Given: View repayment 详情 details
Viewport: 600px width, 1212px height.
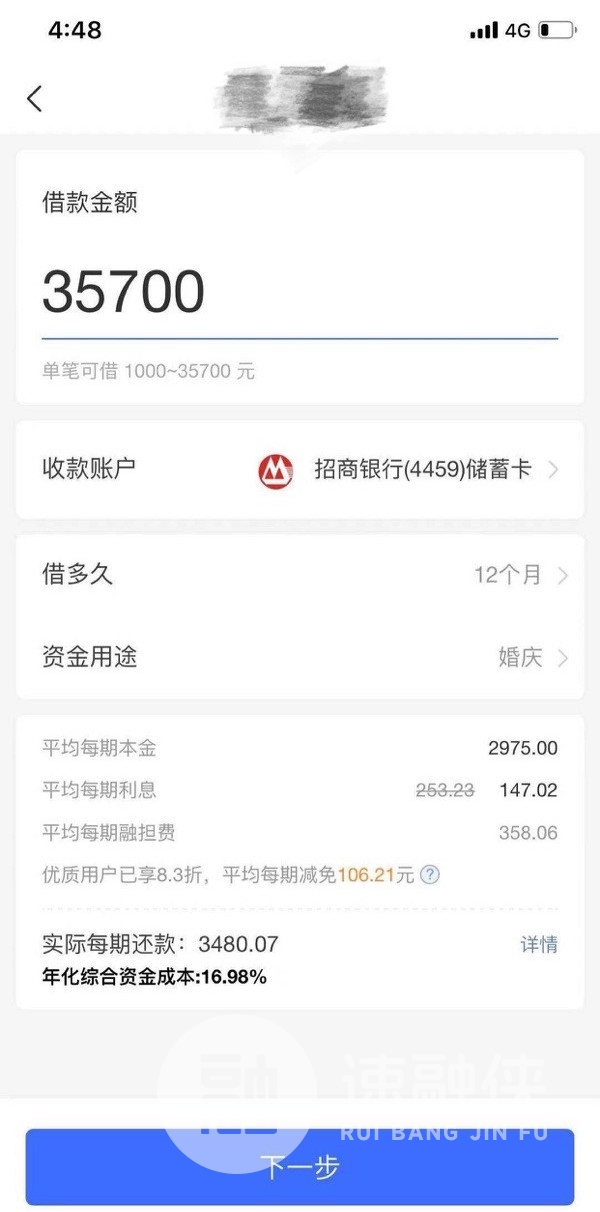Looking at the screenshot, I should (x=539, y=944).
